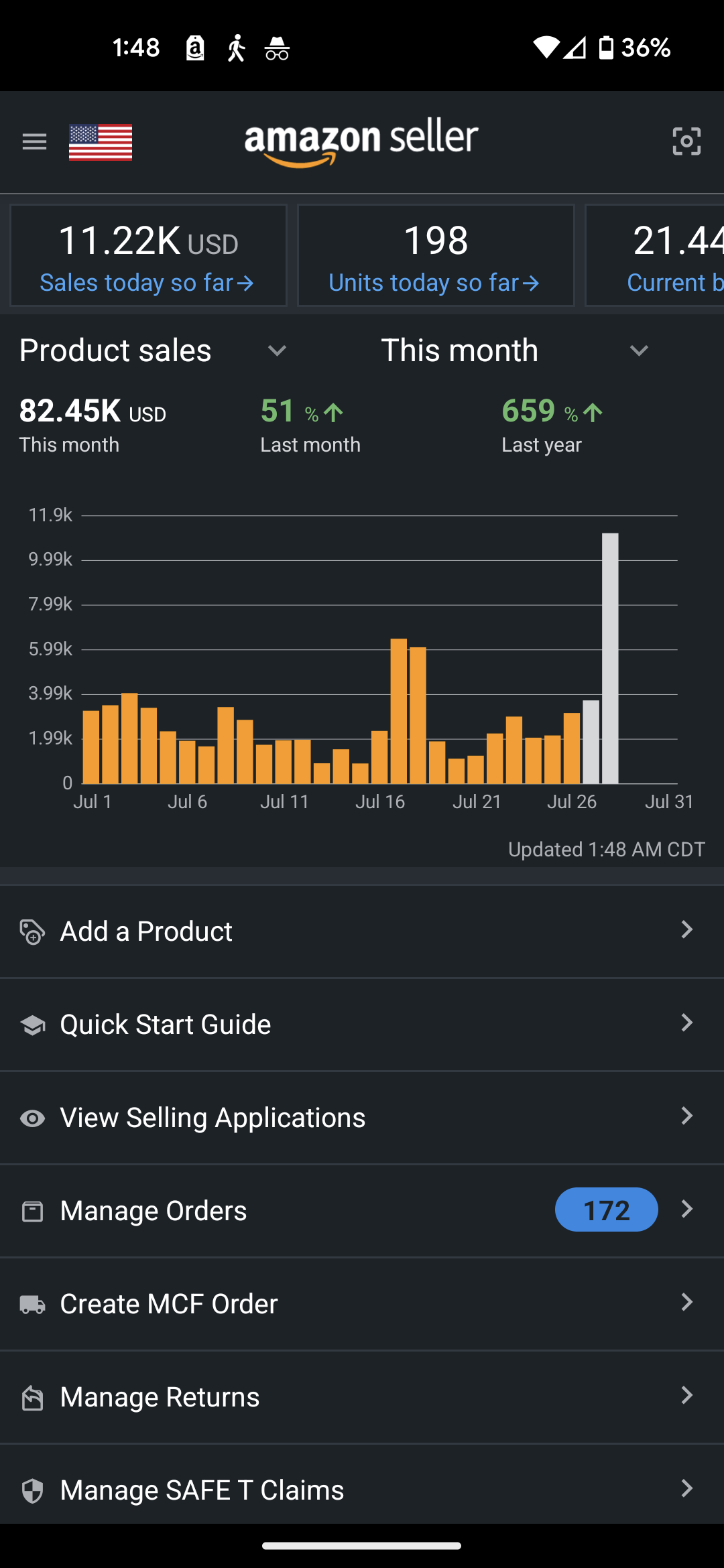
Task: Tap the Quick Start Guide graduation cap icon
Action: click(x=32, y=1025)
